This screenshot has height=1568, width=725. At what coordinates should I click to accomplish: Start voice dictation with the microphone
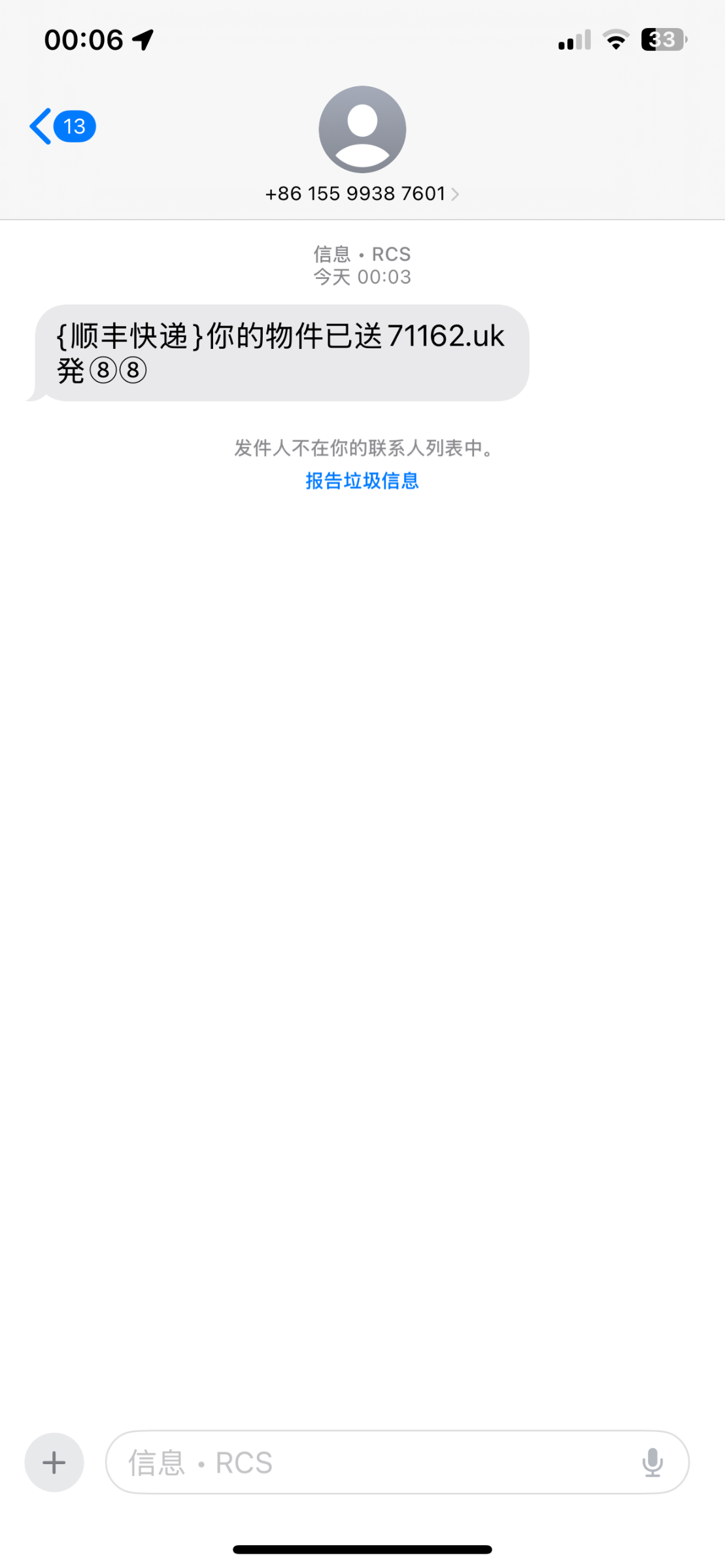(652, 1463)
